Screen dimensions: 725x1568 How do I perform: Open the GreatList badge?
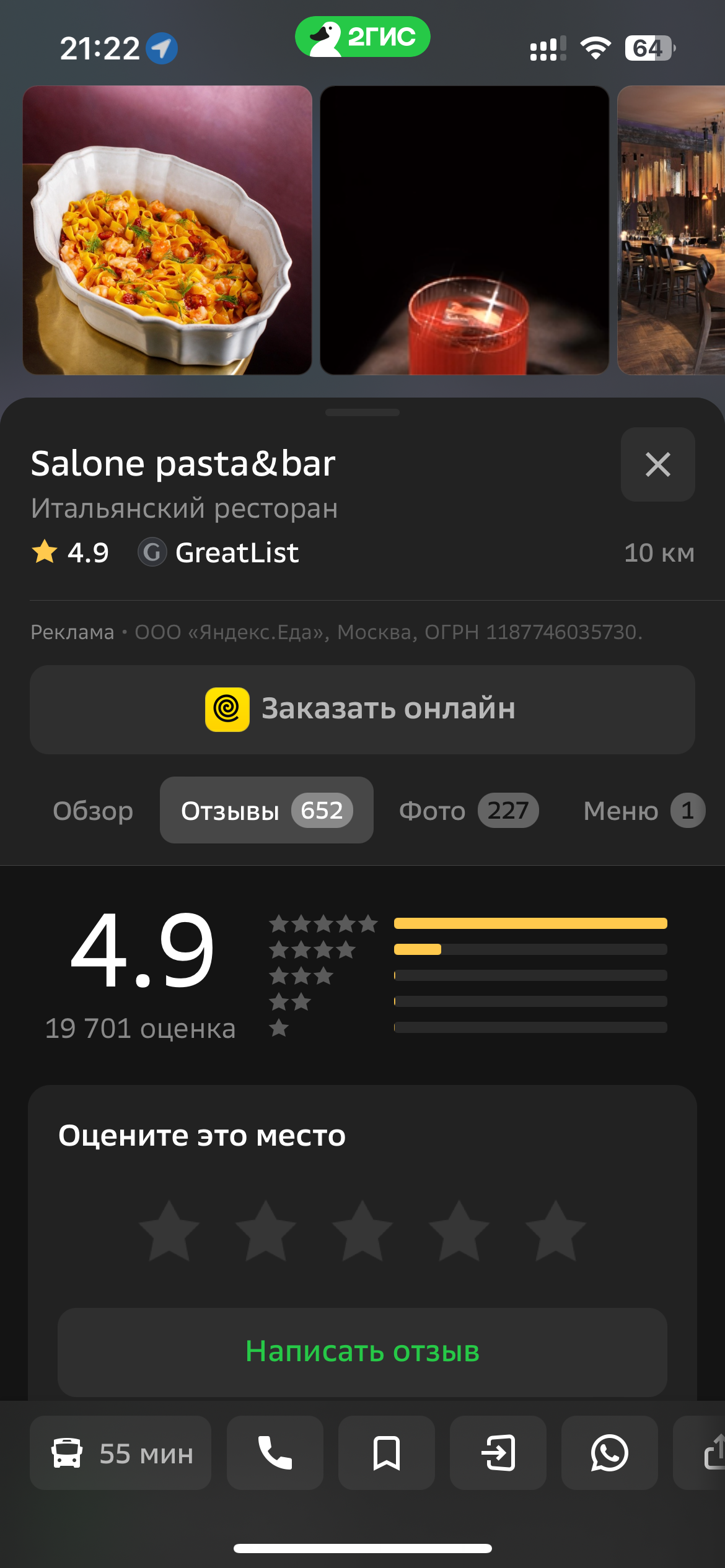click(x=219, y=552)
